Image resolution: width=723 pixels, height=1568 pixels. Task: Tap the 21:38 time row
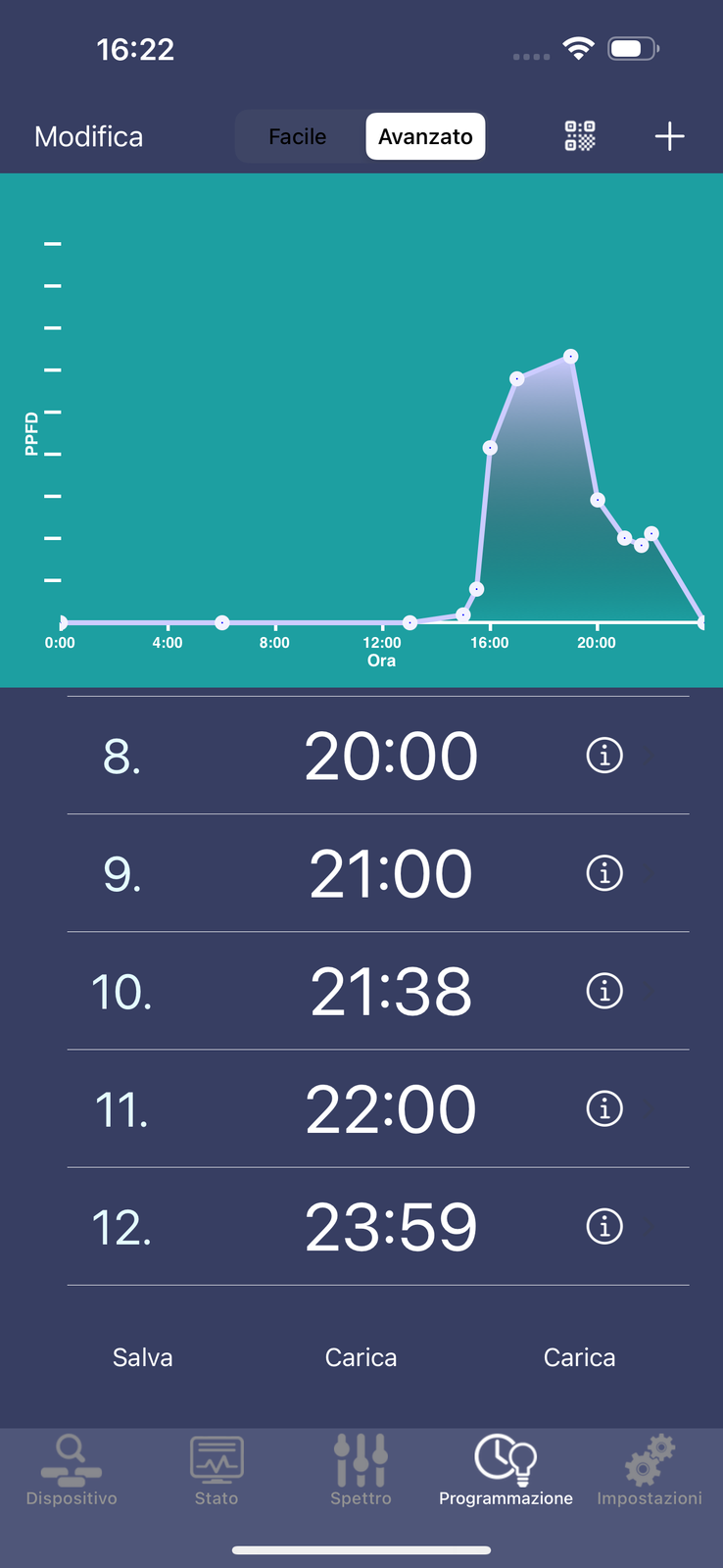click(x=378, y=991)
